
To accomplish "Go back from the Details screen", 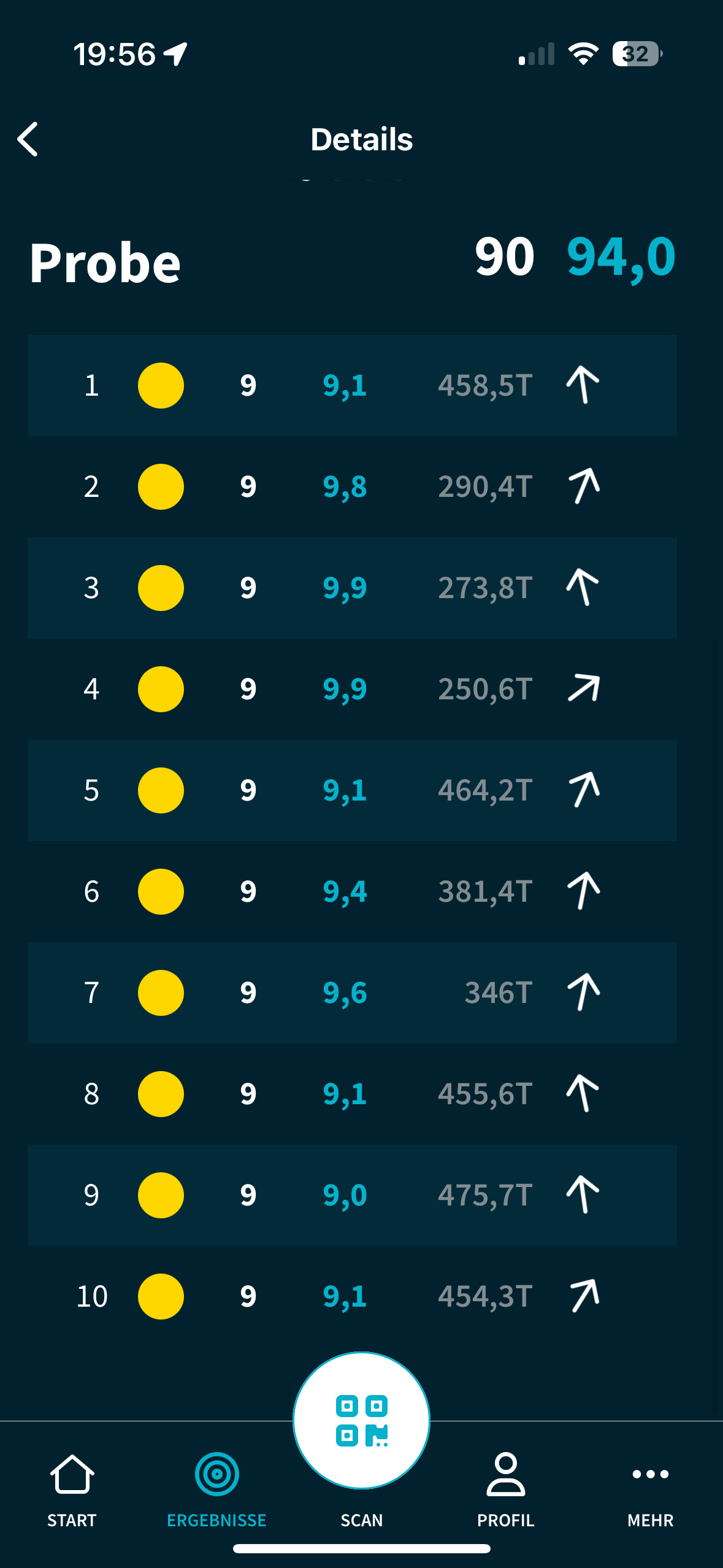I will (x=28, y=139).
